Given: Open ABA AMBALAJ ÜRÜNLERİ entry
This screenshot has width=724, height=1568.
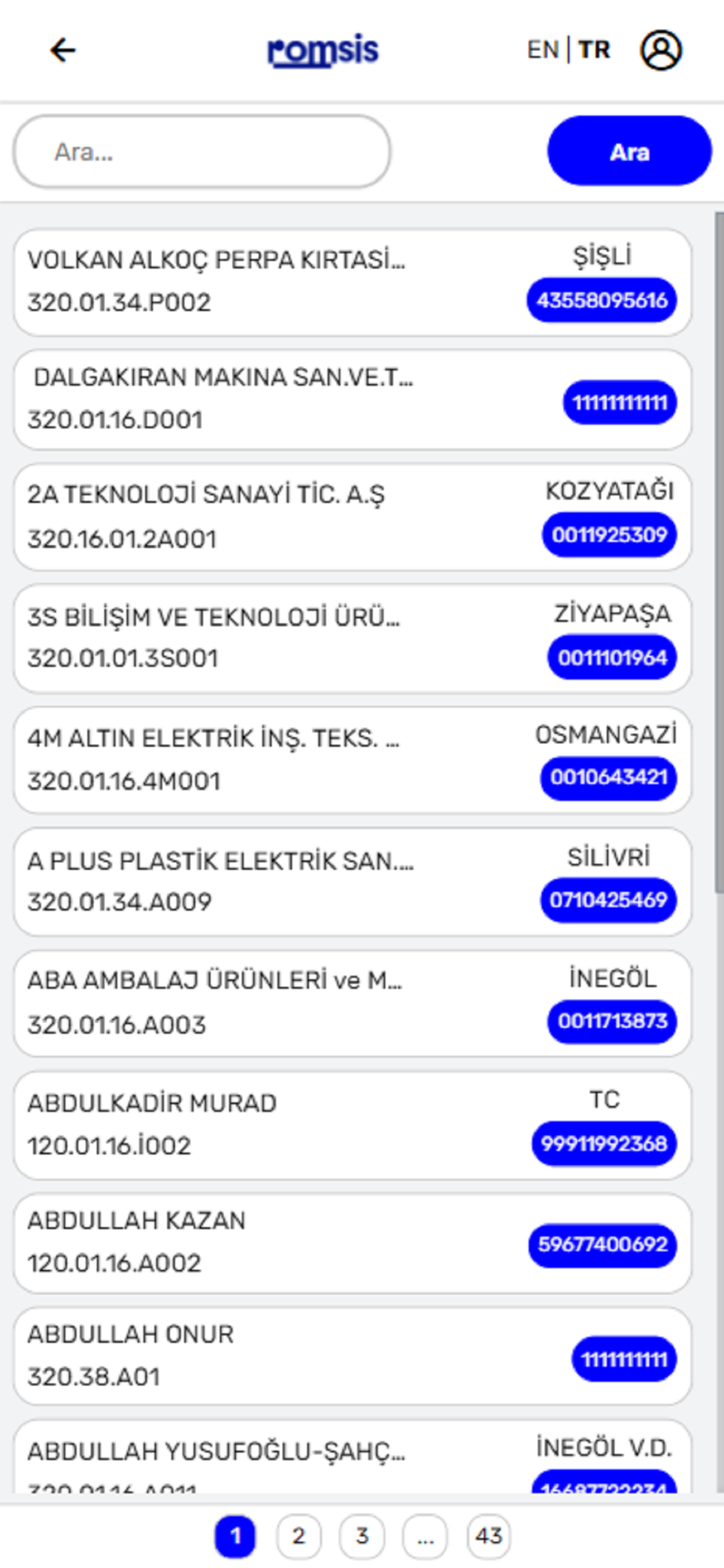Looking at the screenshot, I should point(352,1003).
